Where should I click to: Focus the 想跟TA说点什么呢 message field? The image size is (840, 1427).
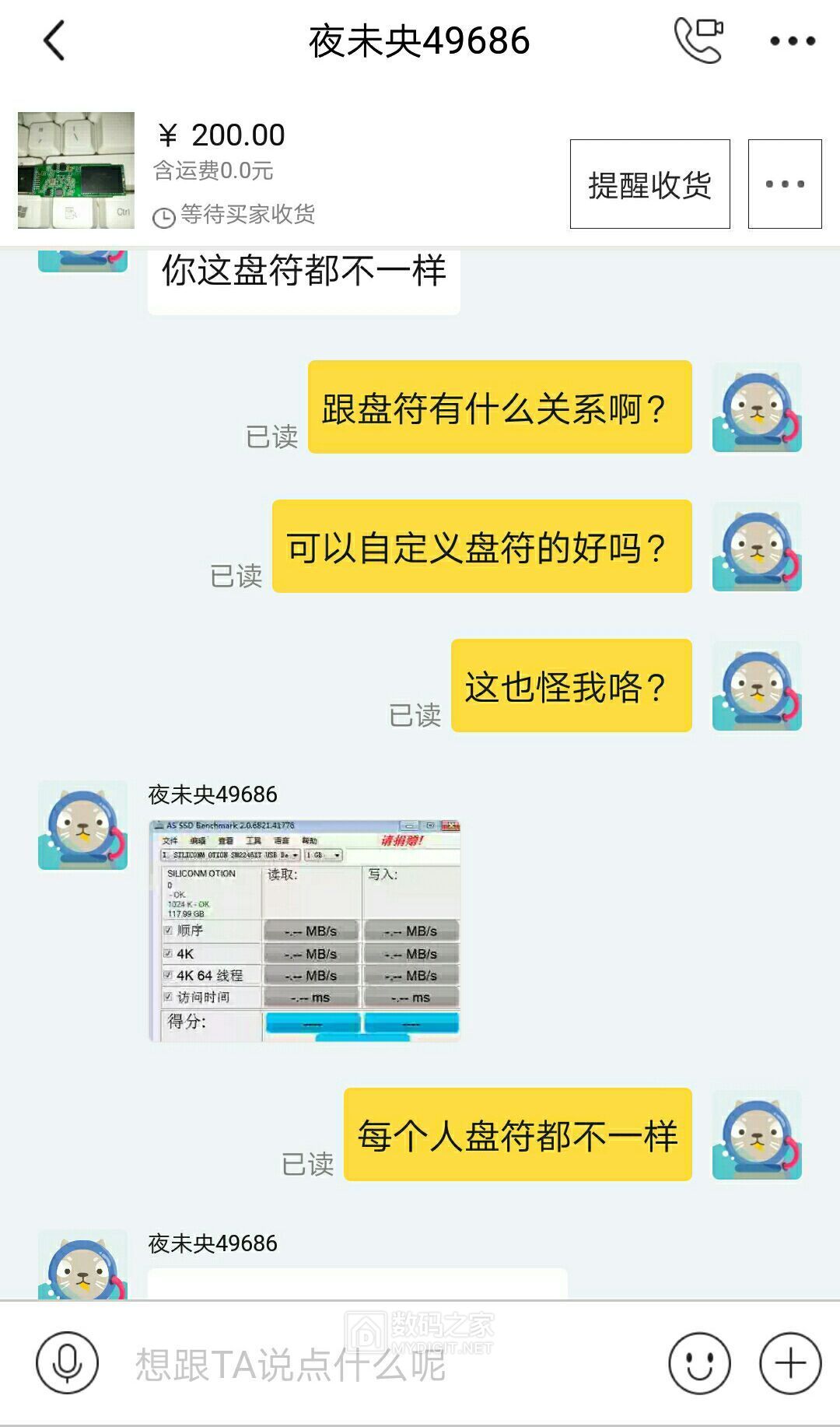pyautogui.click(x=373, y=1363)
